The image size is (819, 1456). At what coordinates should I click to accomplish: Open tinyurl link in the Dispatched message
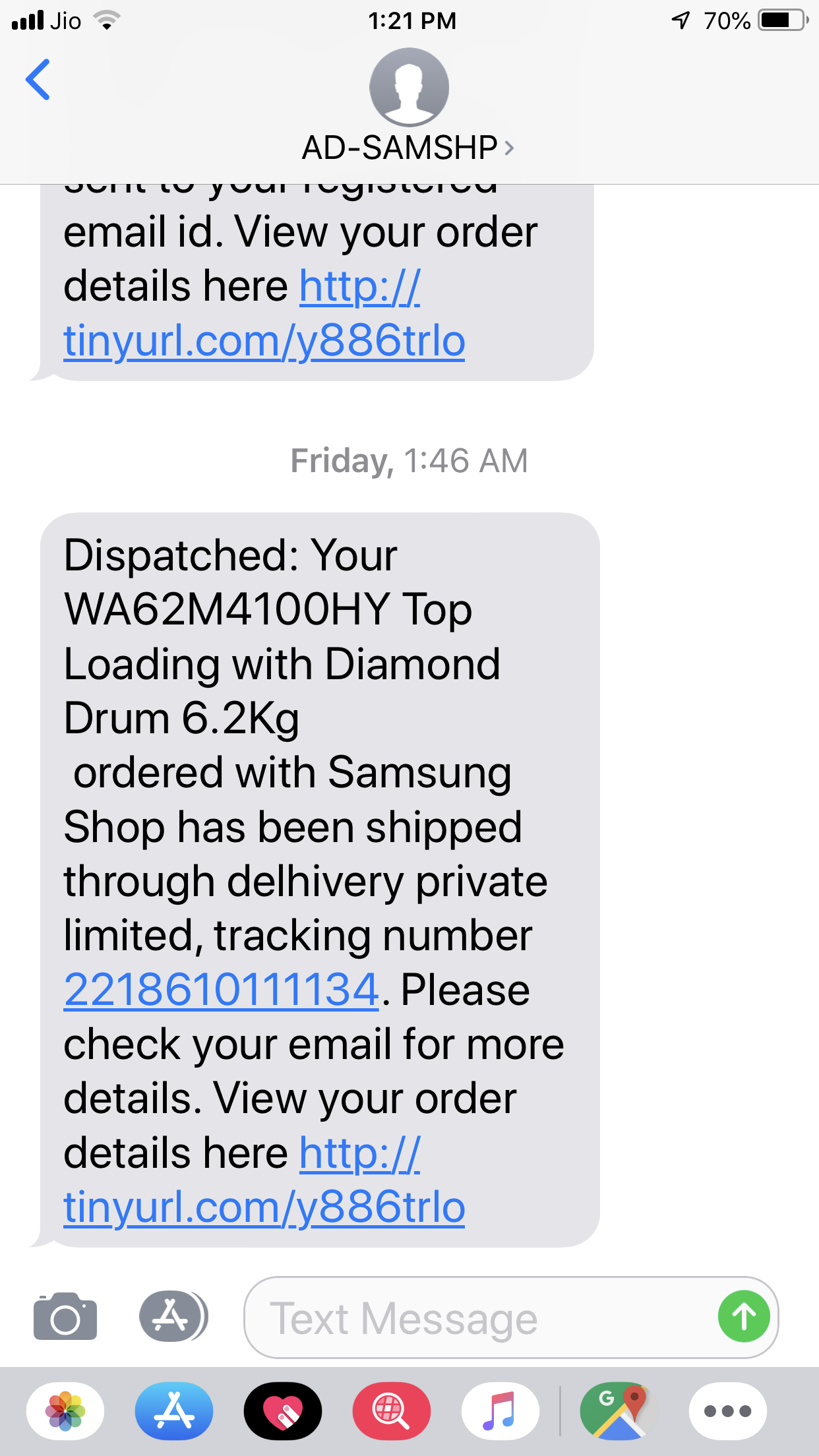coord(264,1205)
